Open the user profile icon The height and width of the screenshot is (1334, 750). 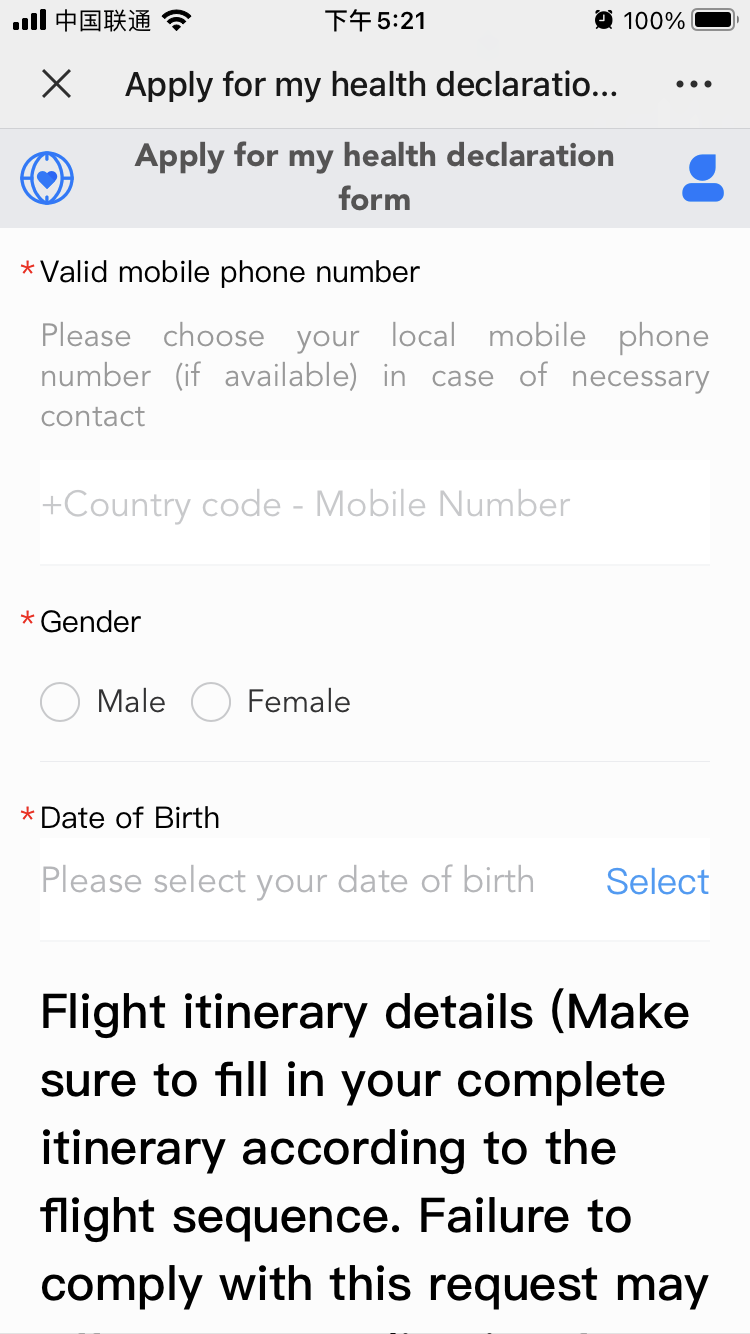[x=703, y=179]
